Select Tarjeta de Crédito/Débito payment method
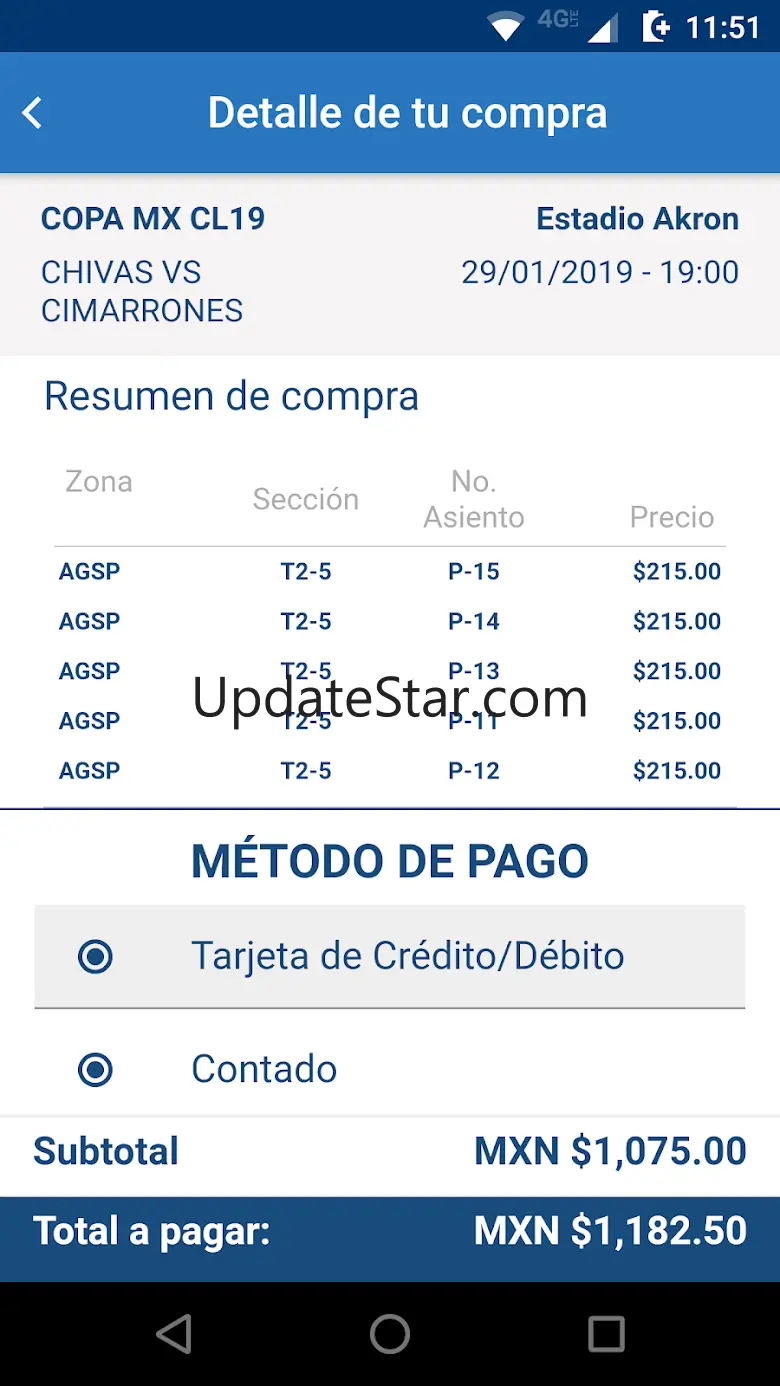The image size is (780, 1386). (x=96, y=957)
